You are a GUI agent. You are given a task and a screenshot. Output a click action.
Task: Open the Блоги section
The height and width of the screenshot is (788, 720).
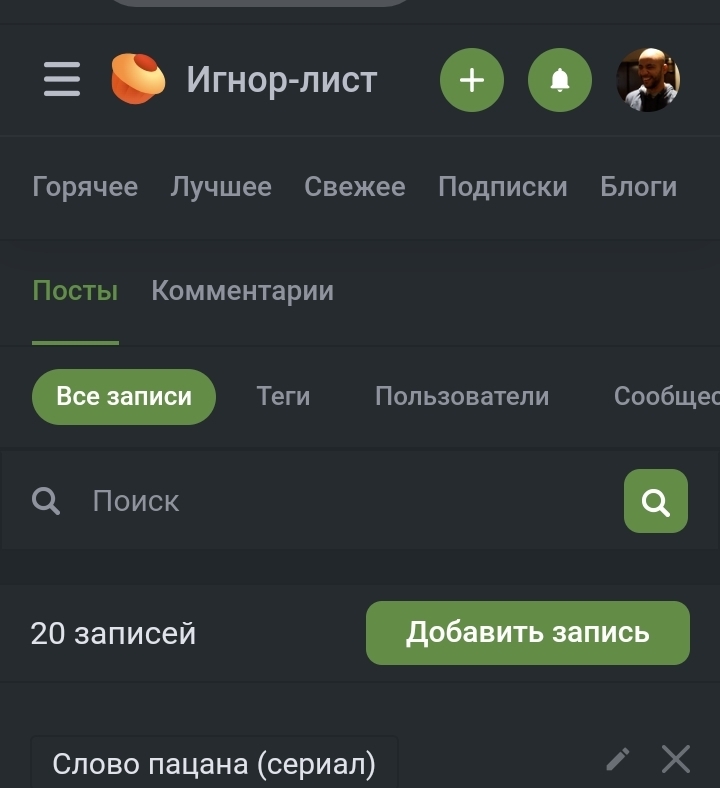(x=639, y=187)
